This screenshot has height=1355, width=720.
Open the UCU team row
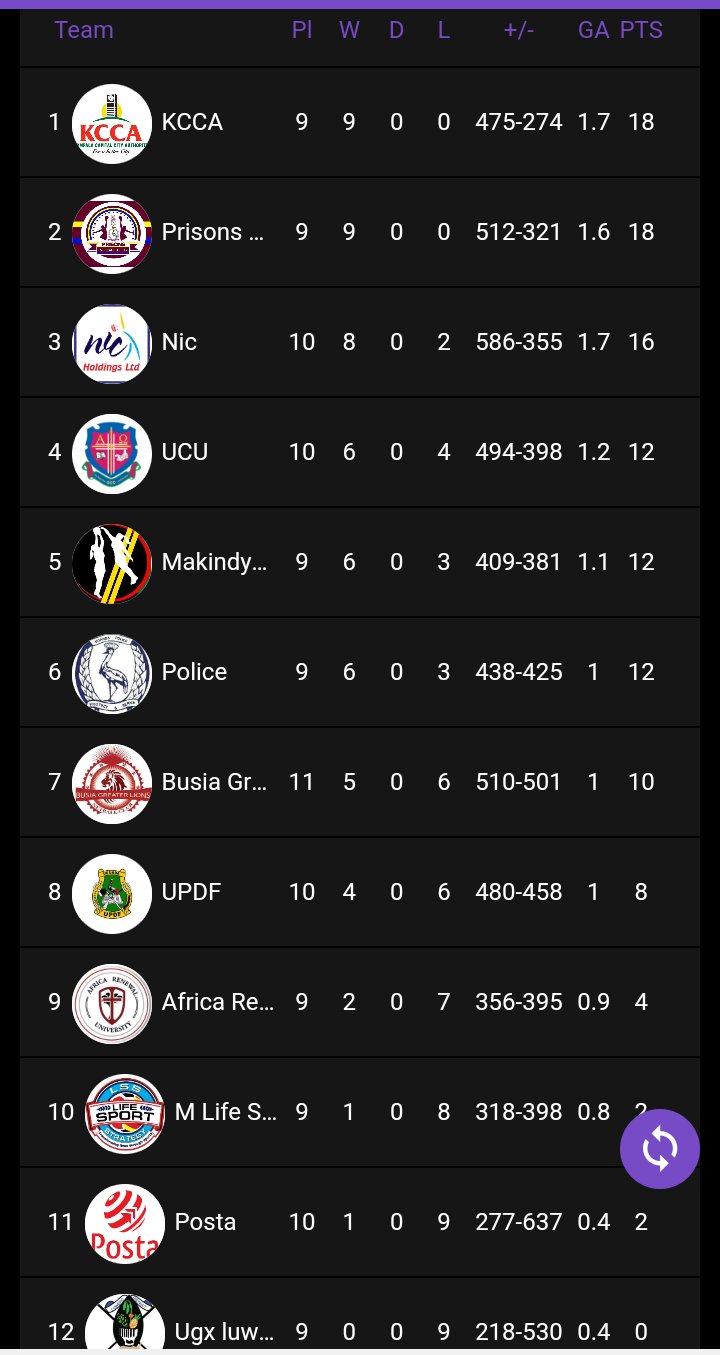point(360,452)
